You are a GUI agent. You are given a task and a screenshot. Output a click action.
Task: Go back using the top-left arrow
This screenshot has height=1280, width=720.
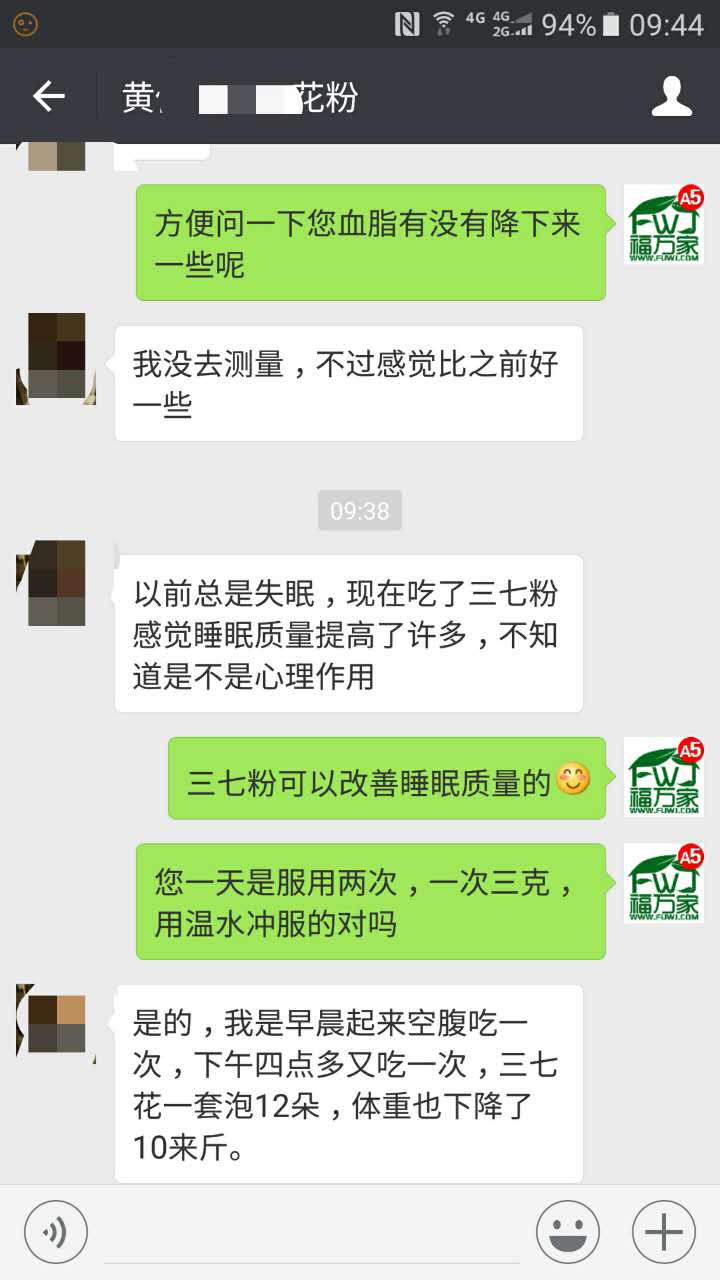48,97
